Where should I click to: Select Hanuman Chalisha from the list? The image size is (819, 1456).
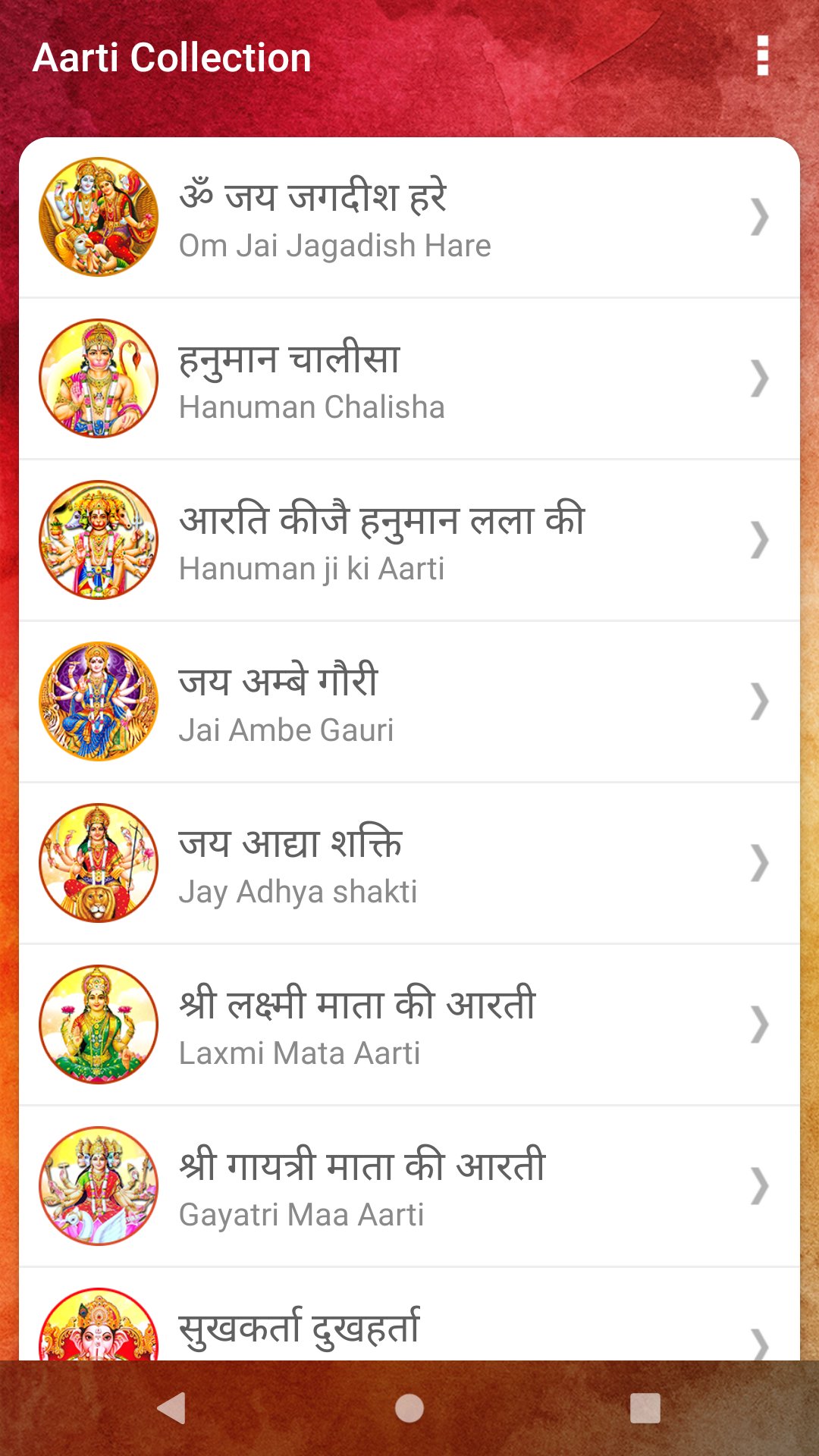[409, 379]
